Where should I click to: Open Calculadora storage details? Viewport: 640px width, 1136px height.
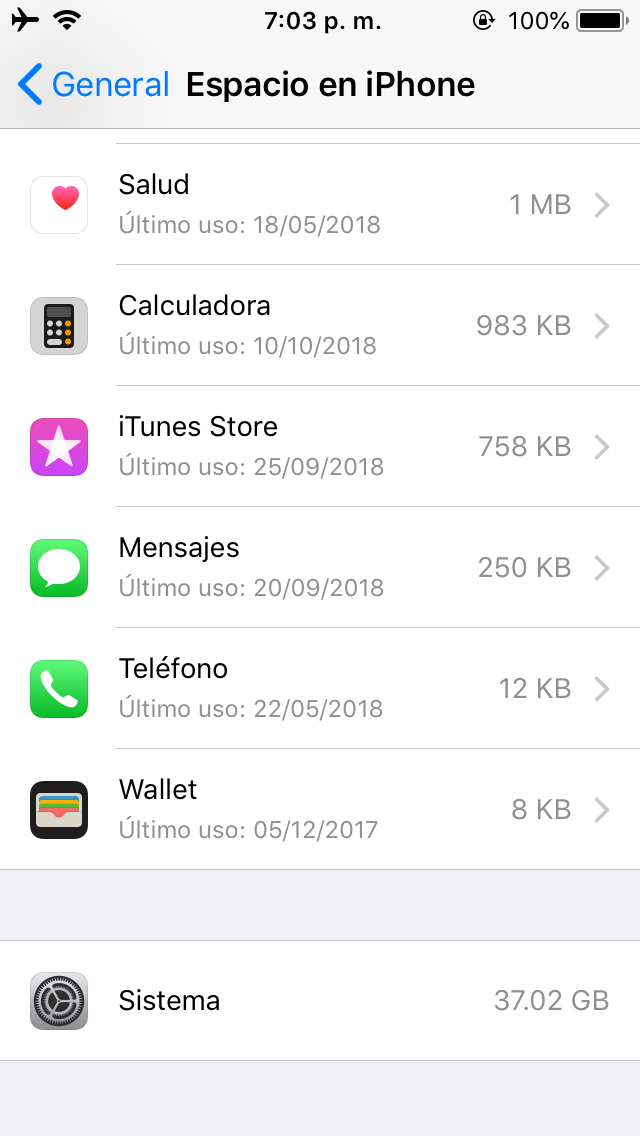tap(320, 326)
